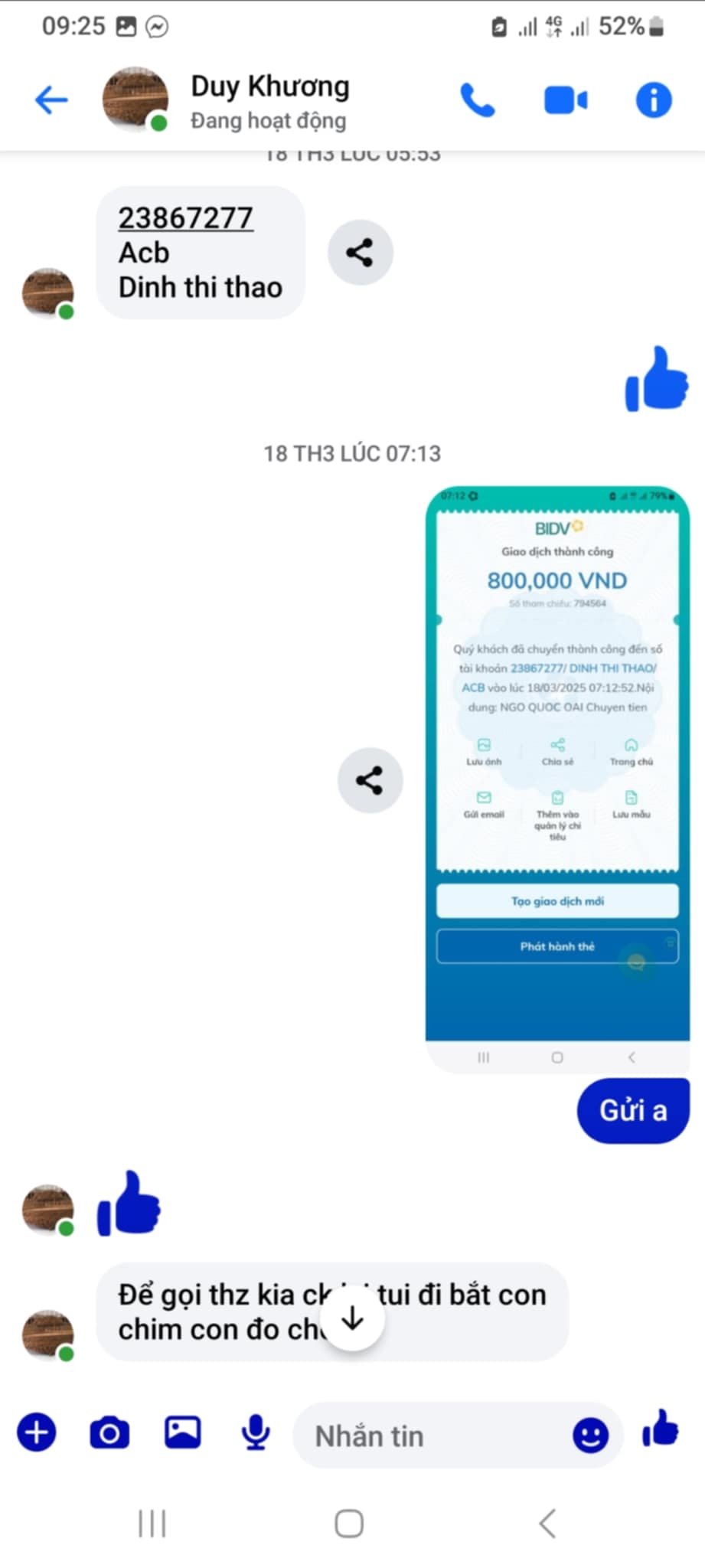Image resolution: width=705 pixels, height=1568 pixels.
Task: Open the underlined number 23867277
Action: [x=185, y=219]
